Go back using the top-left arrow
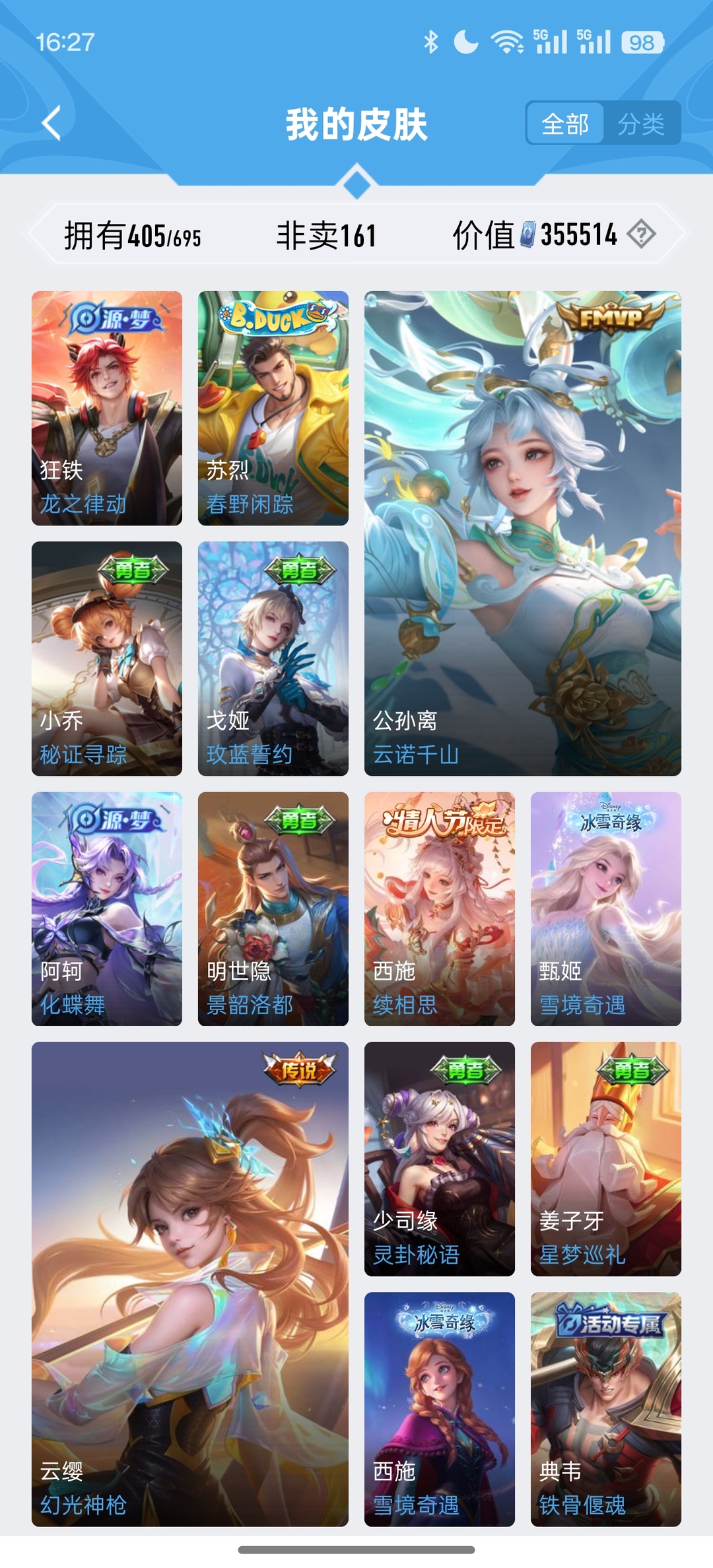The width and height of the screenshot is (713, 1568). 51,123
